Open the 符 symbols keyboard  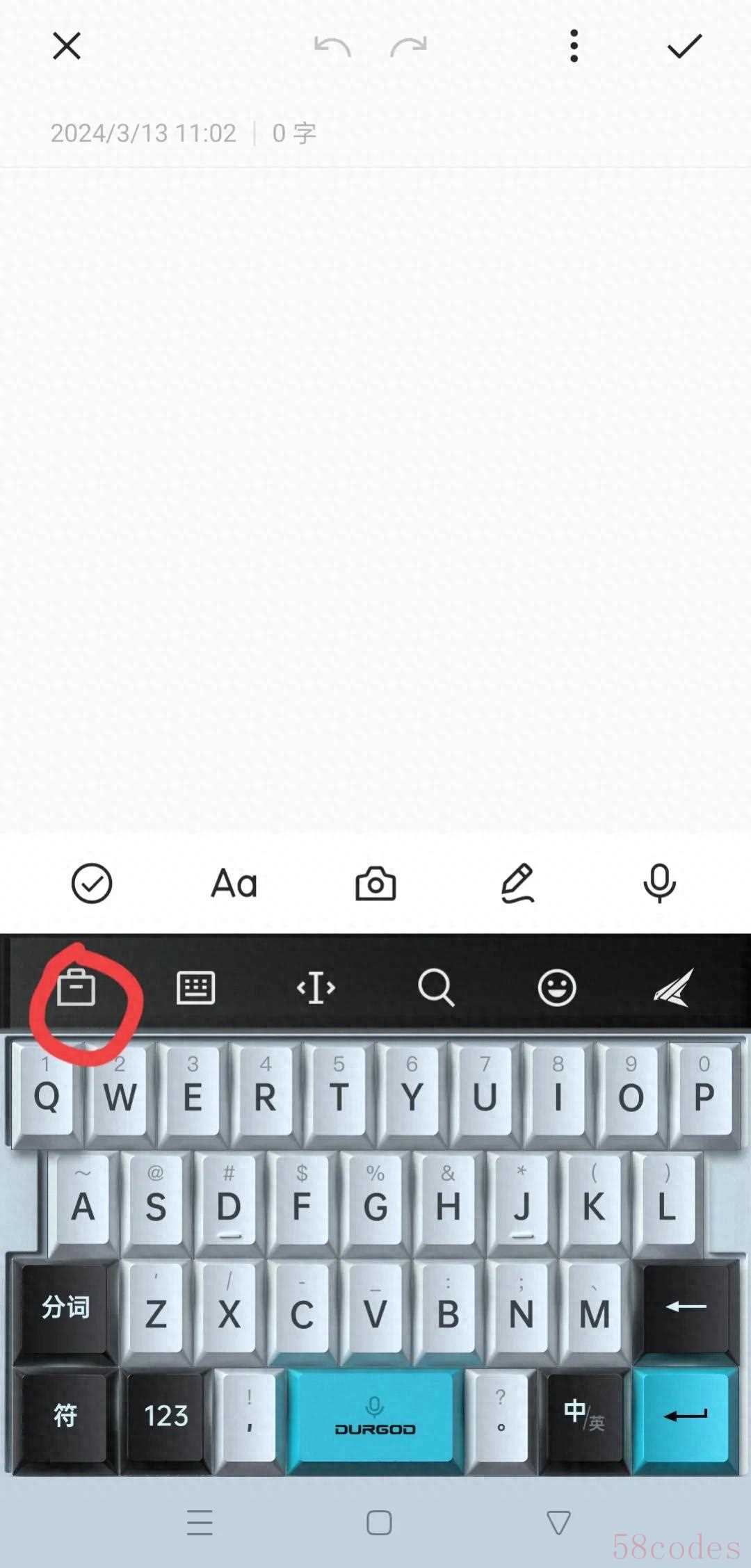[65, 1416]
